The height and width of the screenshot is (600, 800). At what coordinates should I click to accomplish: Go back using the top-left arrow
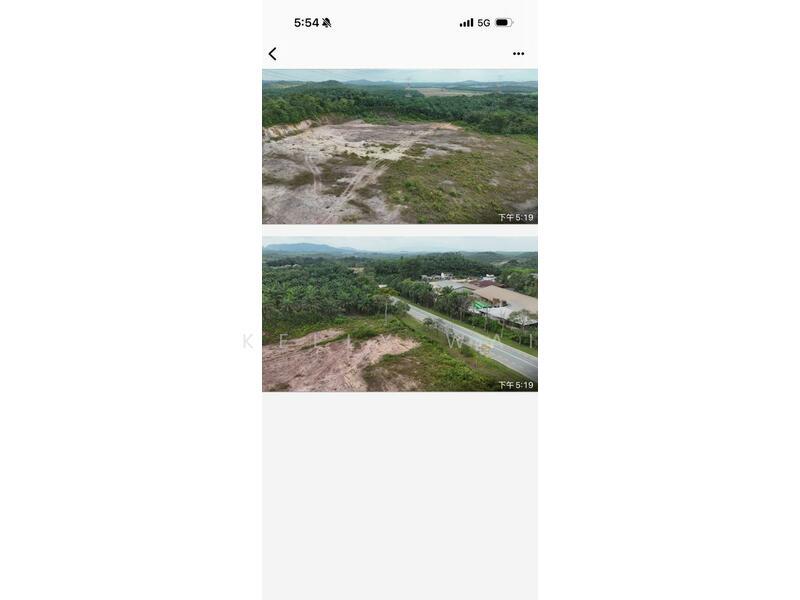click(x=272, y=54)
